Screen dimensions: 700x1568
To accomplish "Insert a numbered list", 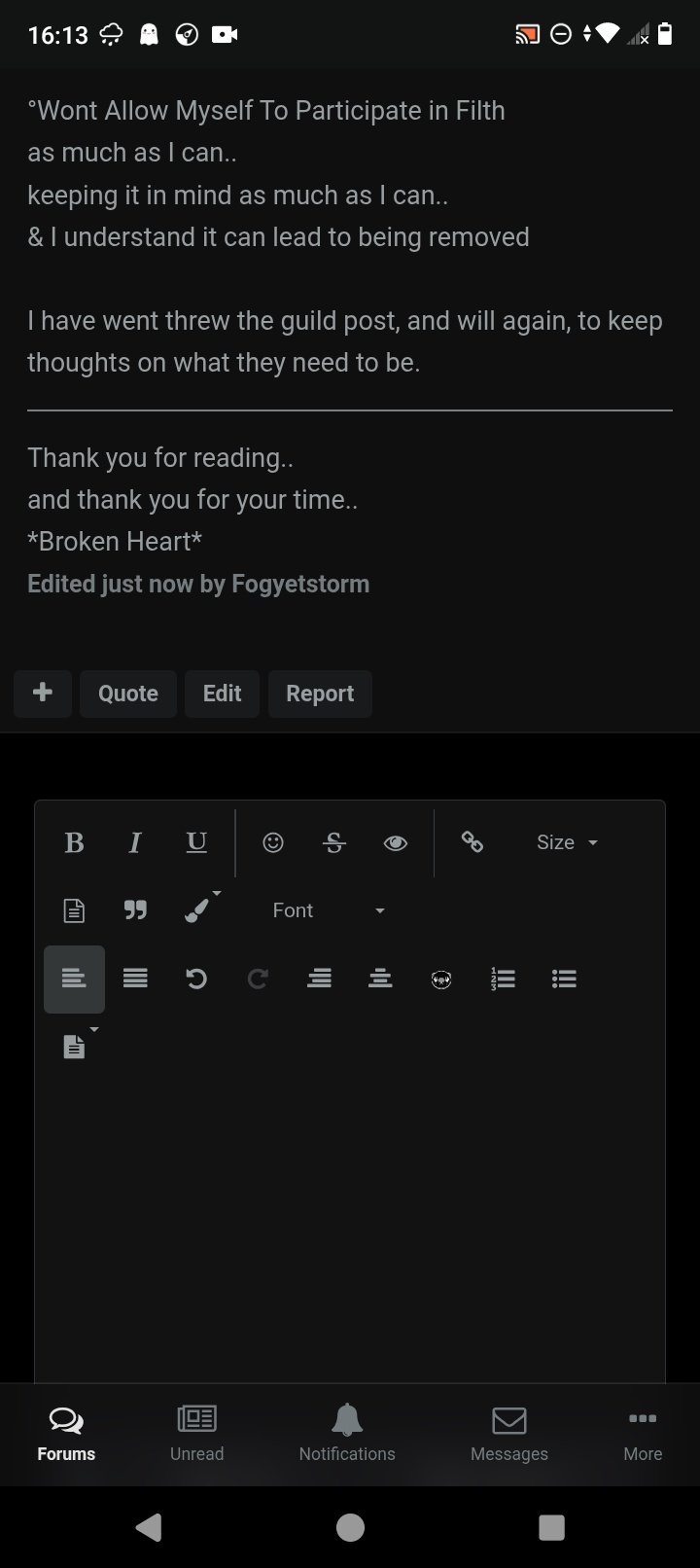I will click(x=503, y=979).
